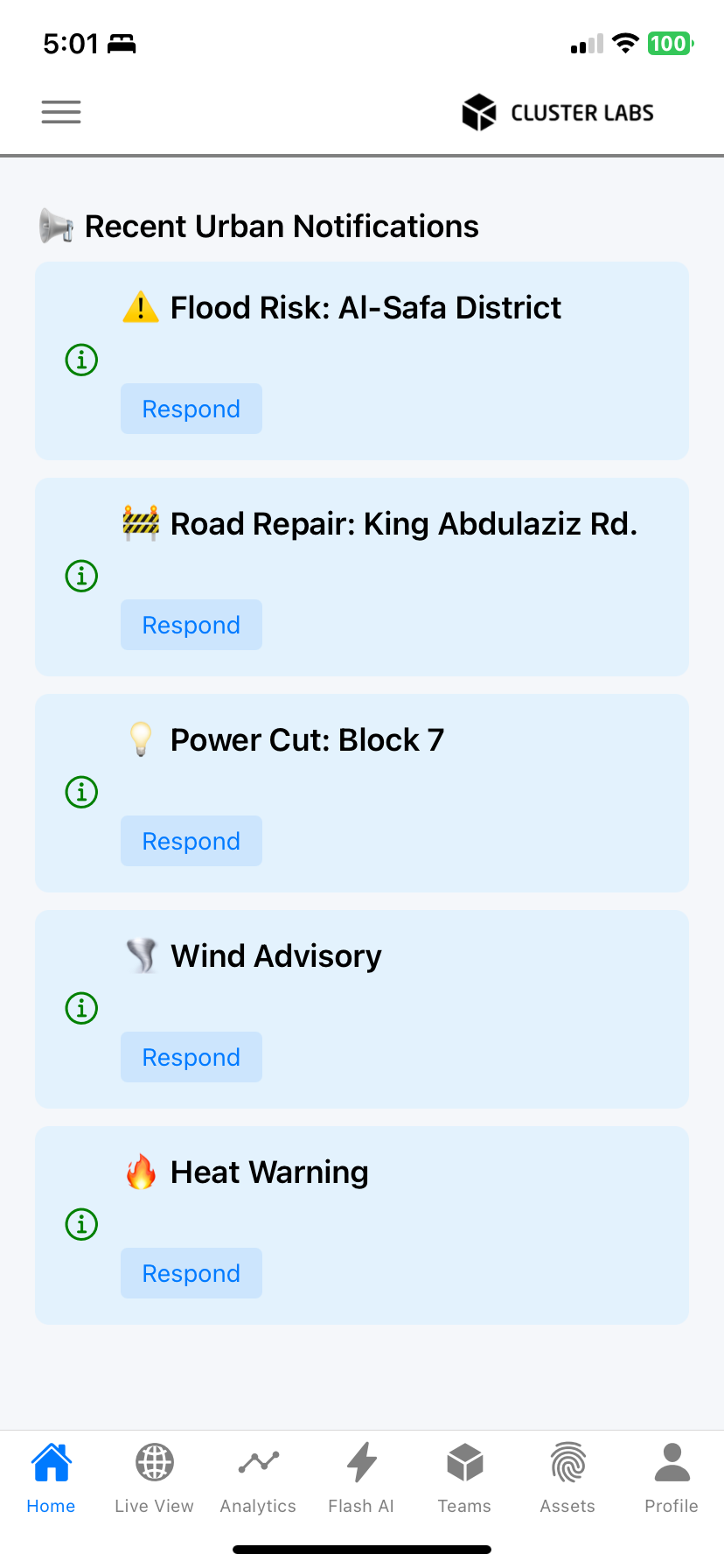
Task: Respond to the Heat Warning
Action: 191,1273
